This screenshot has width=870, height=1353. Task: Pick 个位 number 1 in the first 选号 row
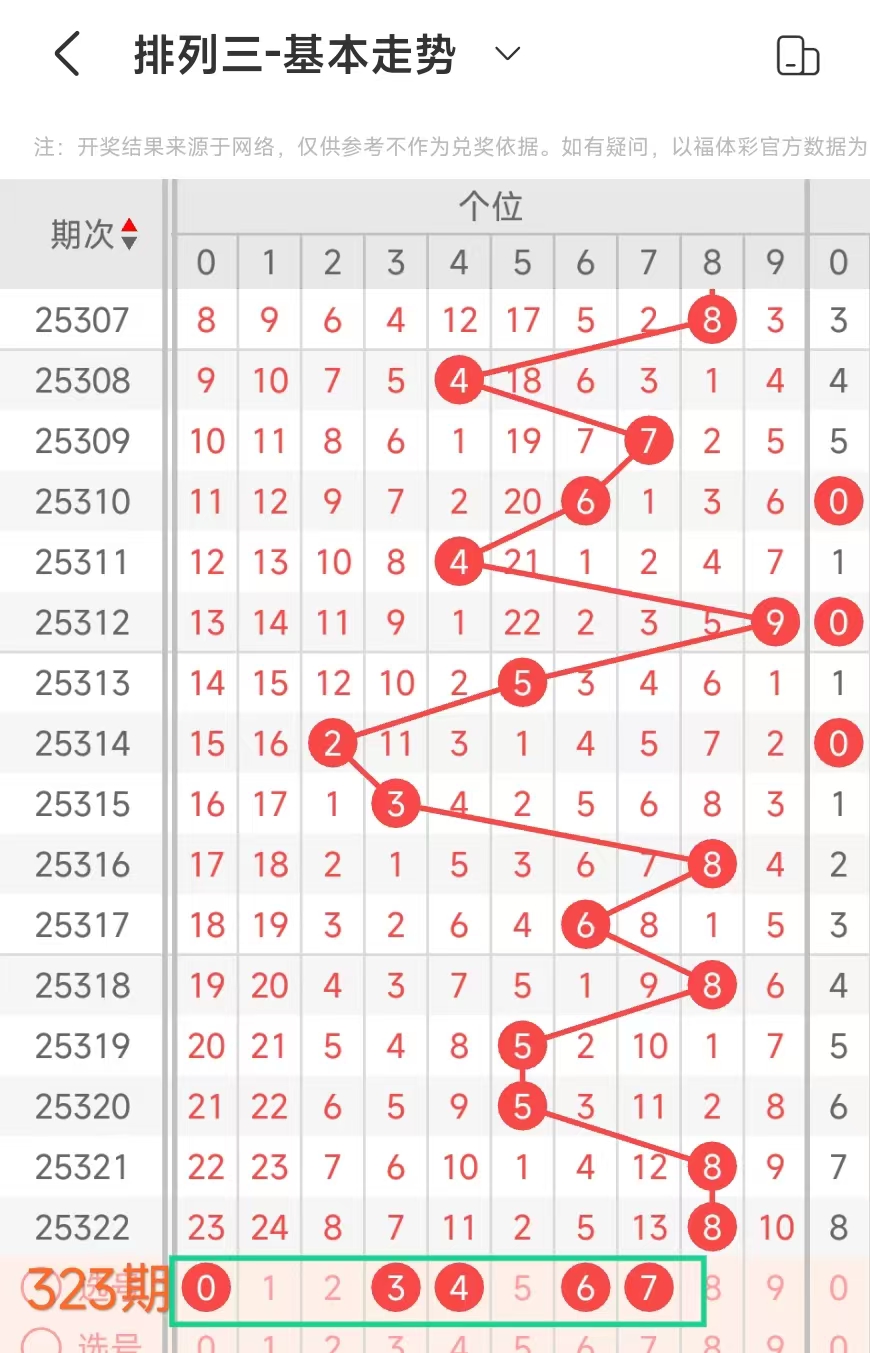269,1288
